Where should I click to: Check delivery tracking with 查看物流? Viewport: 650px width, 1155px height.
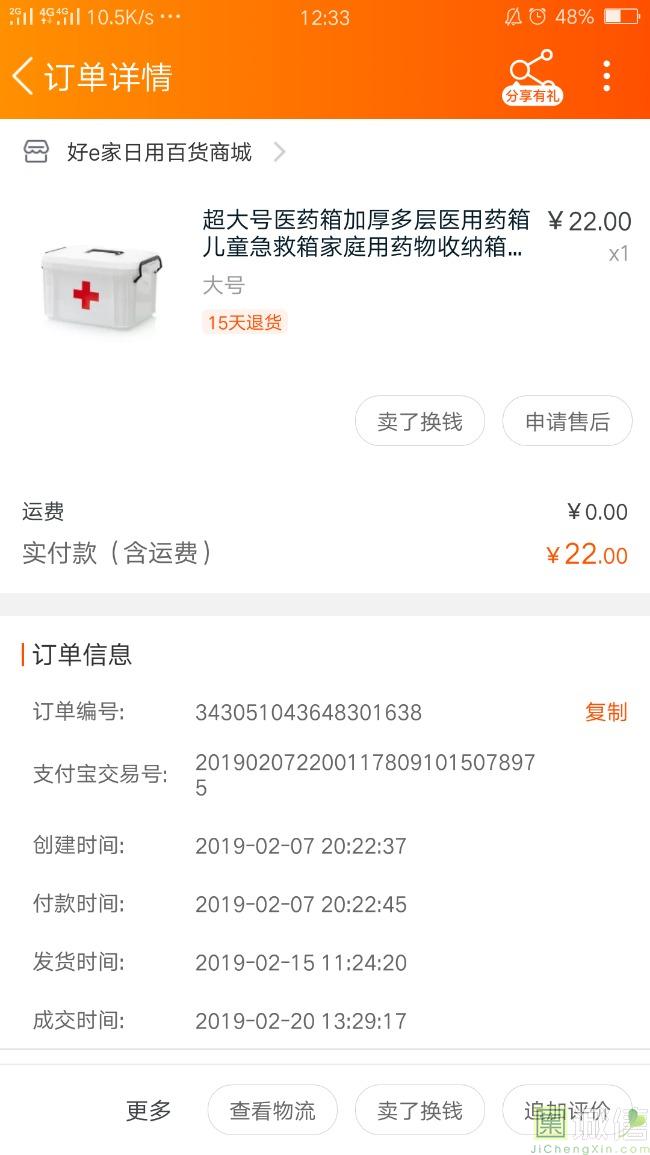(272, 1110)
